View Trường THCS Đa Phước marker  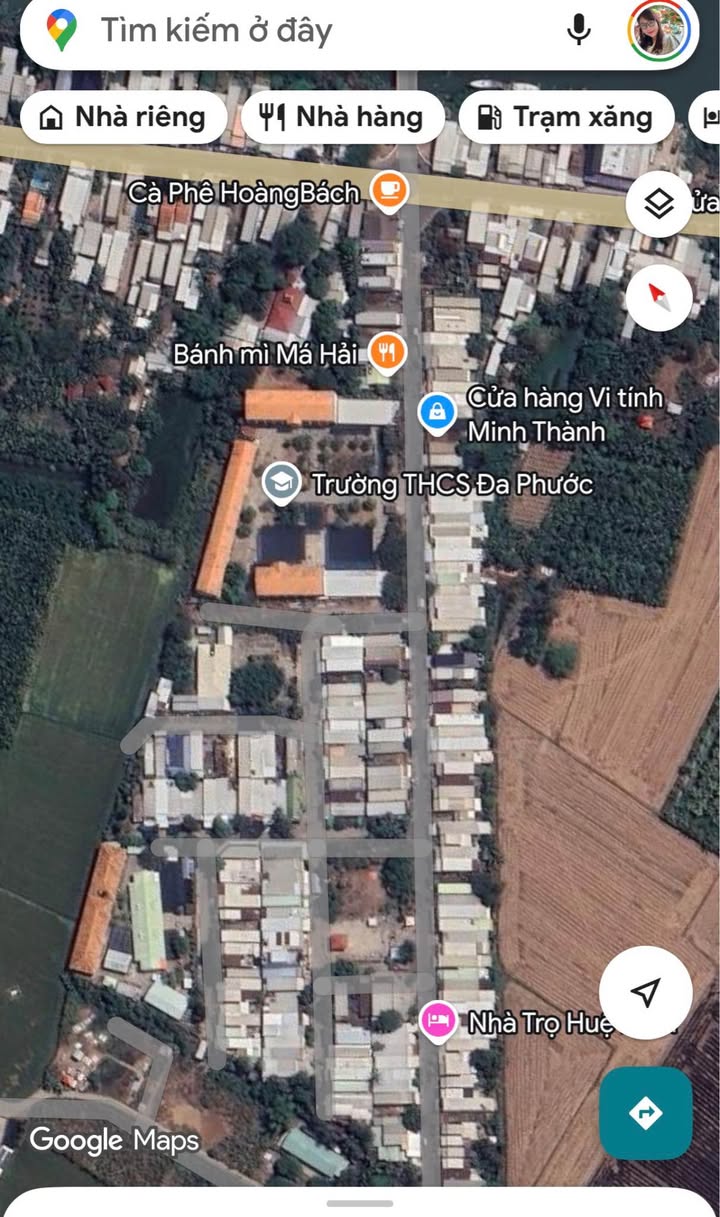click(x=281, y=484)
